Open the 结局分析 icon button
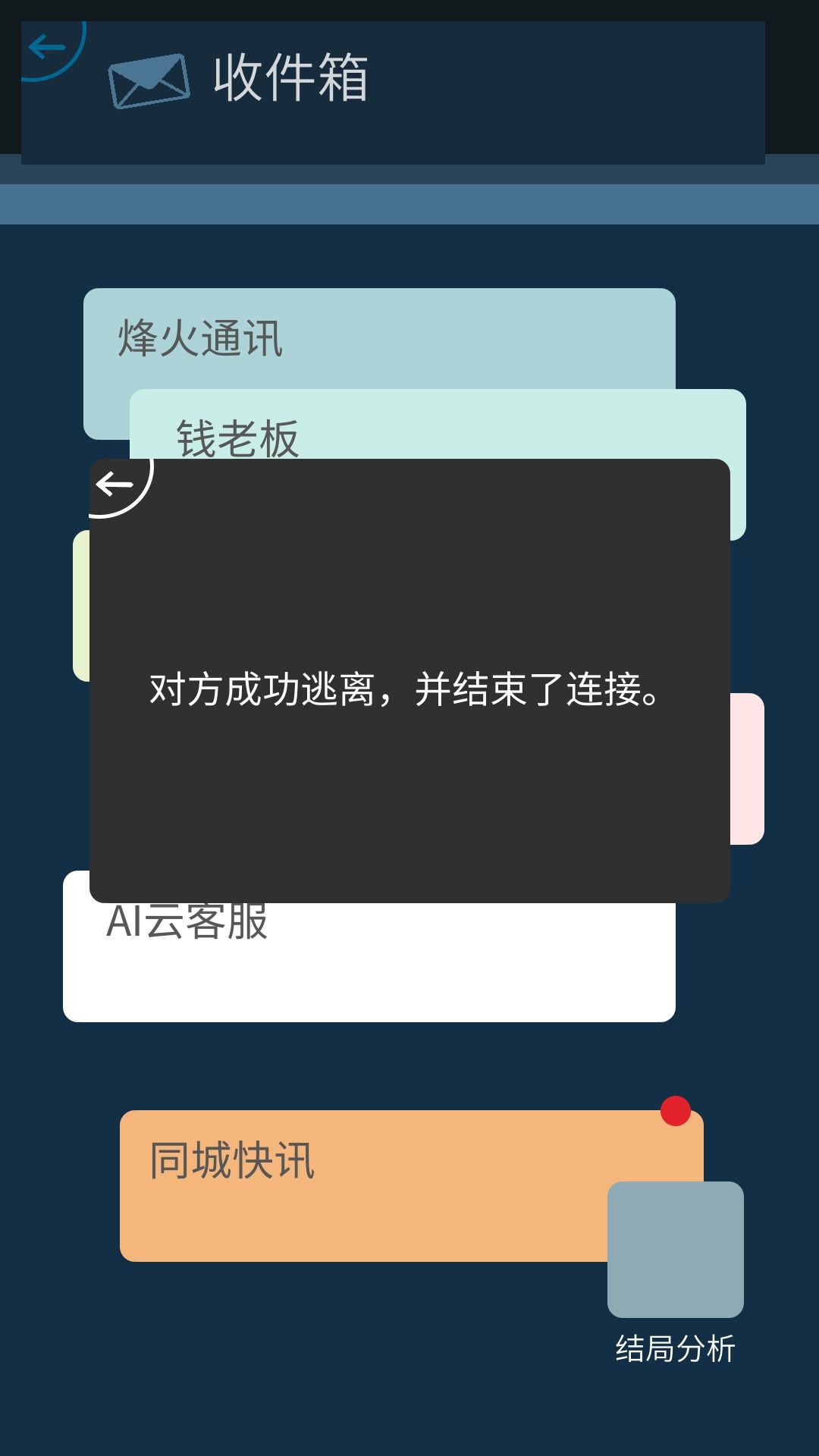Image resolution: width=819 pixels, height=1456 pixels. tap(675, 1248)
